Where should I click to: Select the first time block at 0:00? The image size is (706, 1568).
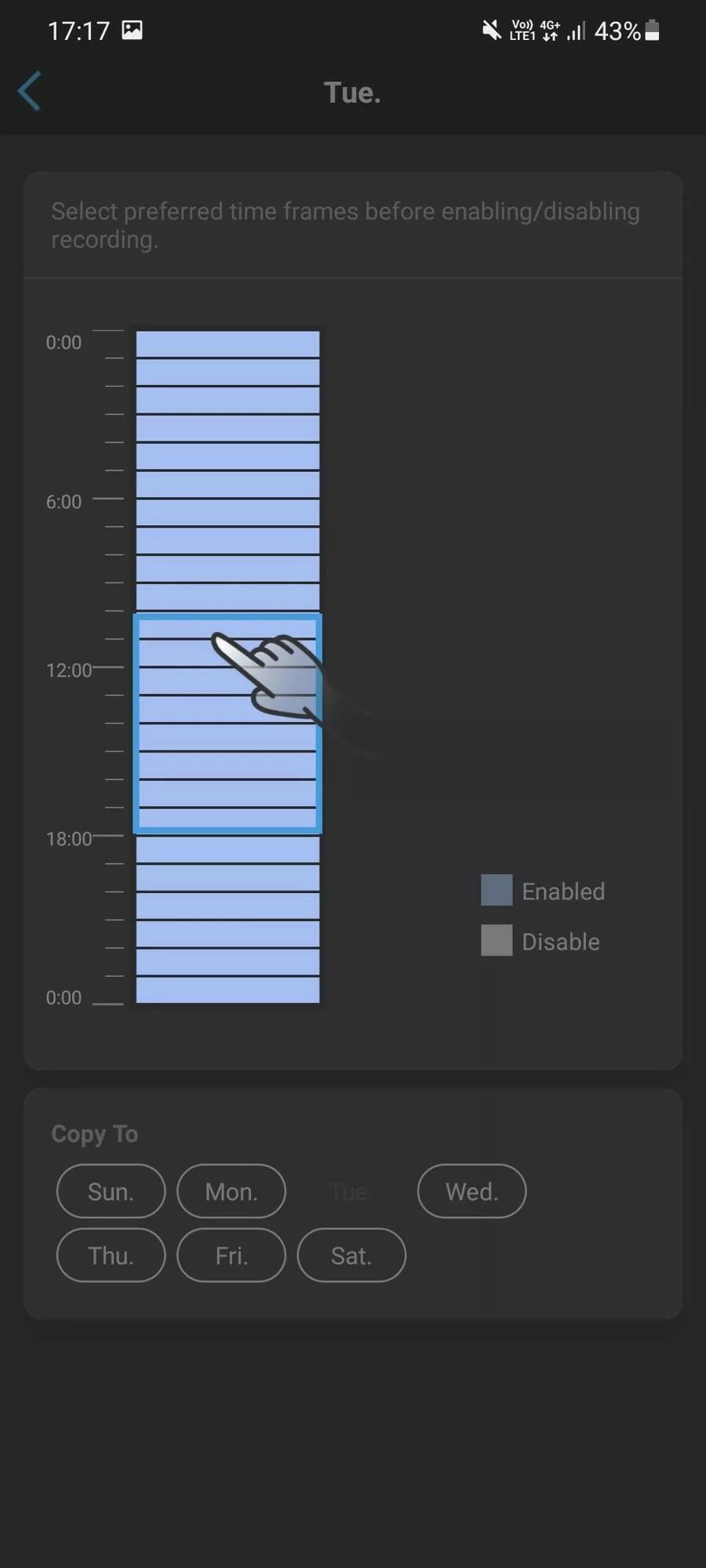coord(227,344)
